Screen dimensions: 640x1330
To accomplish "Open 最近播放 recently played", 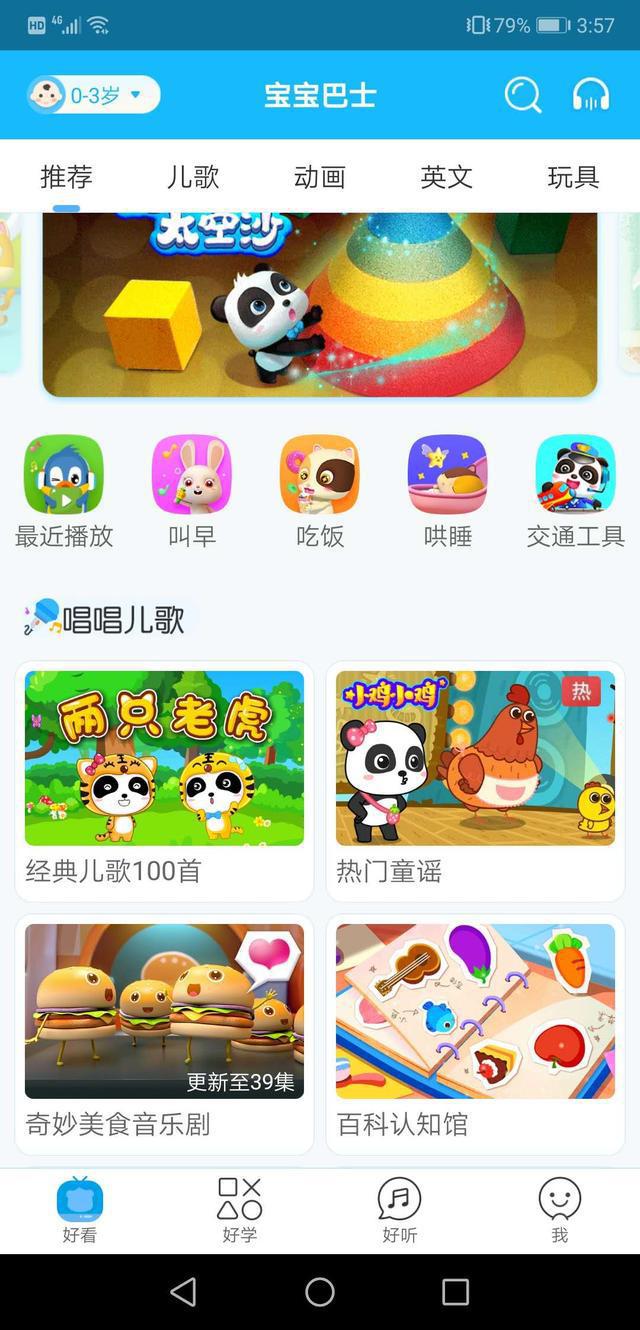I will tap(64, 490).
